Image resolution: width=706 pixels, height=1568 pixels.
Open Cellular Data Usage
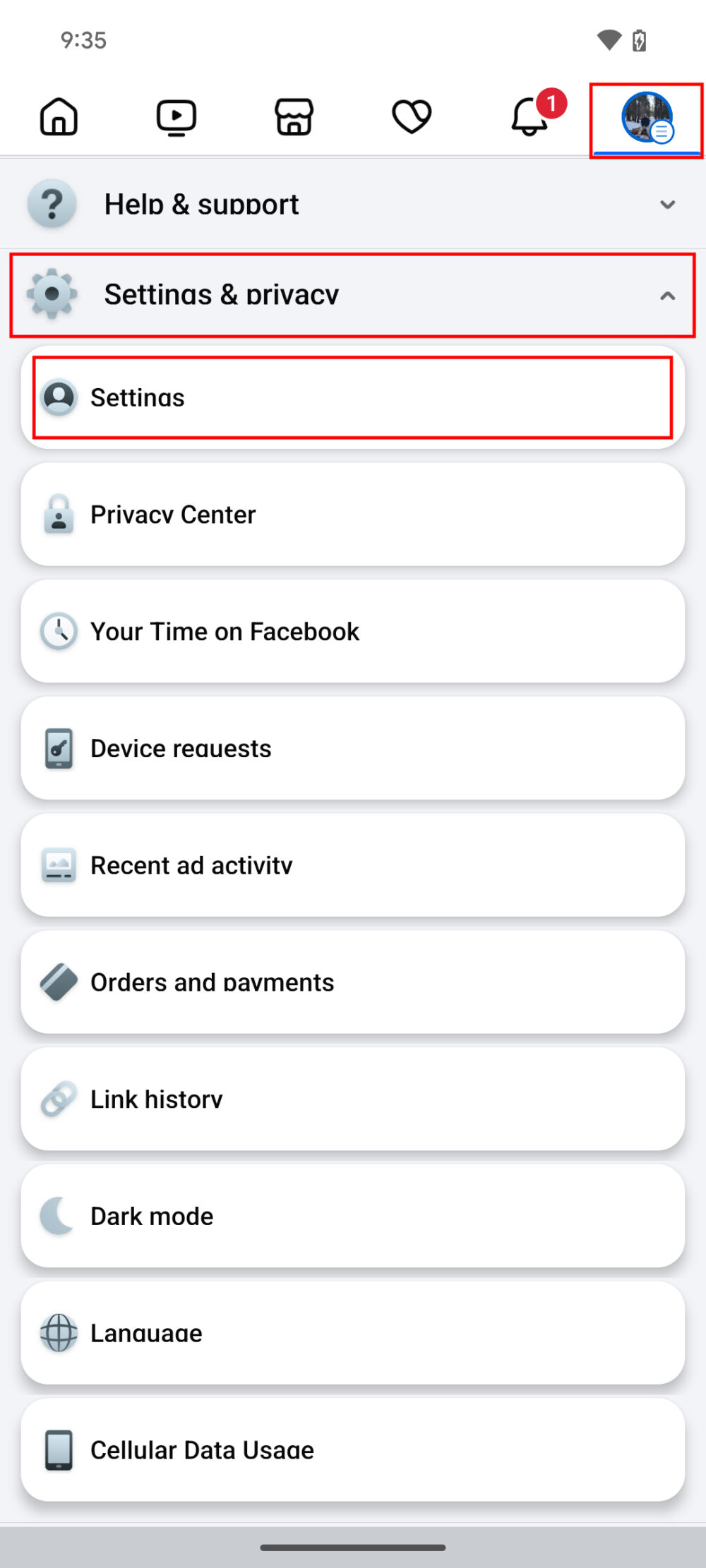(353, 1450)
